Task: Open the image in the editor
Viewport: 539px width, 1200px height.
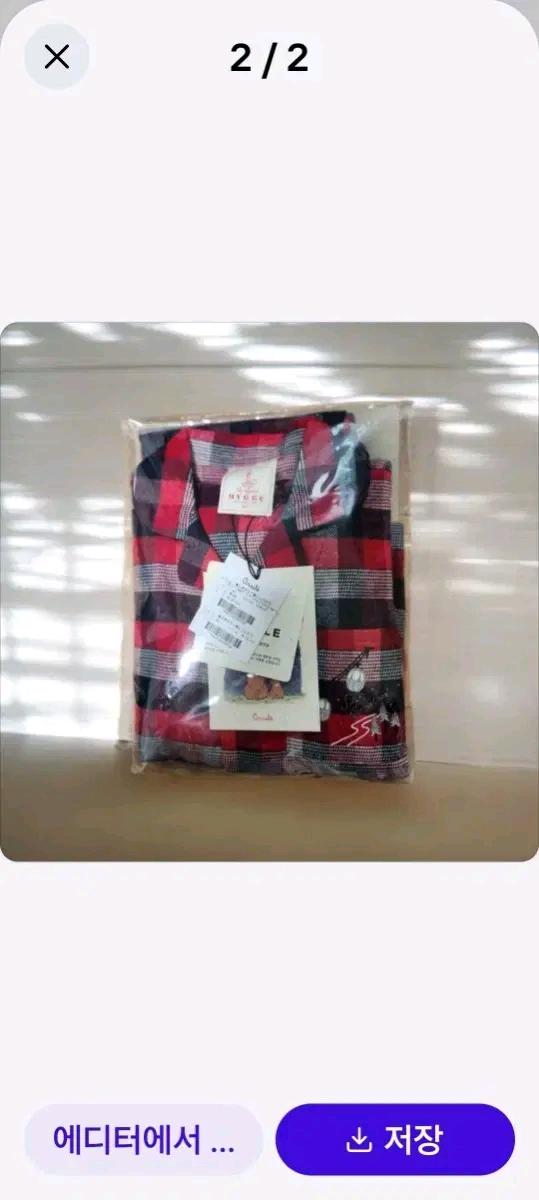Action: [144, 1139]
